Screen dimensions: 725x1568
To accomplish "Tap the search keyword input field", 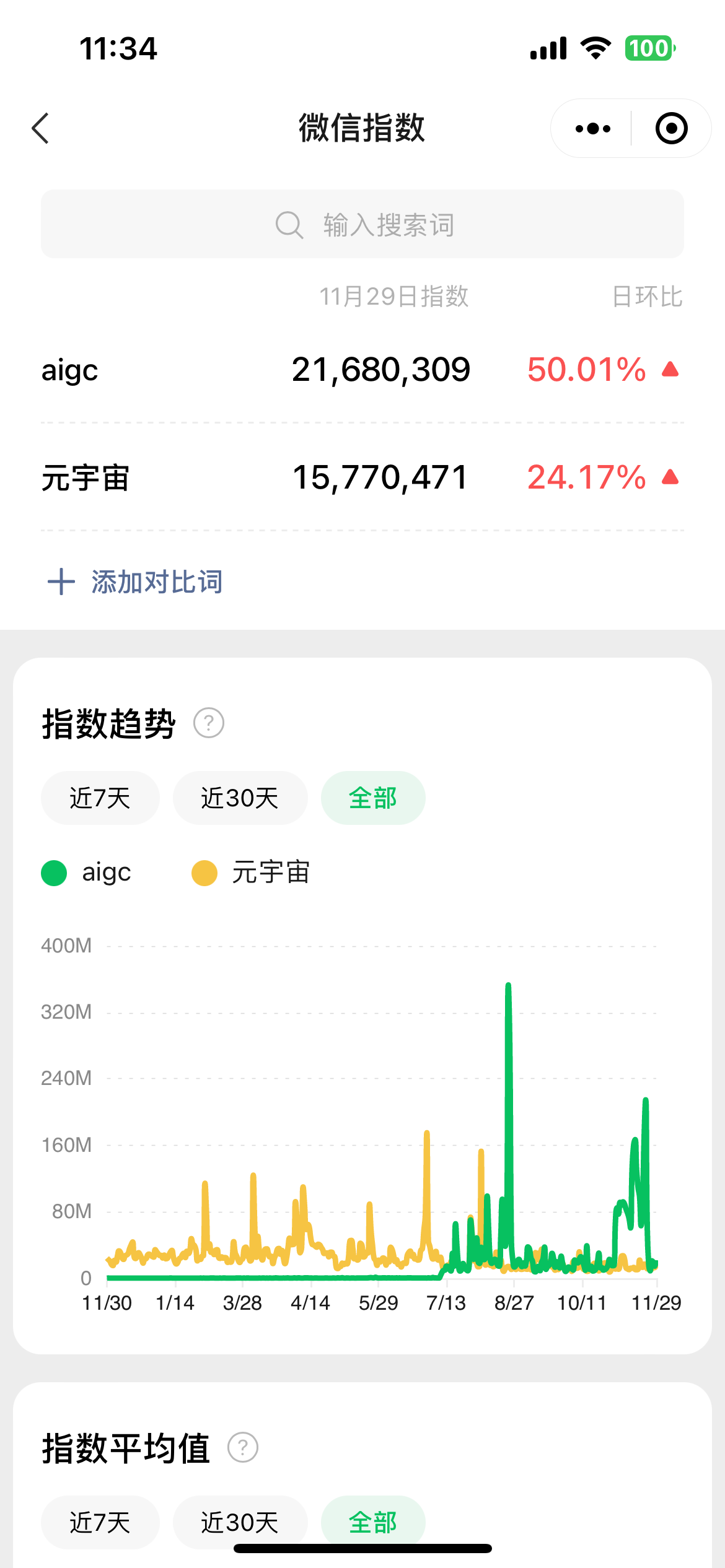I will point(362,224).
